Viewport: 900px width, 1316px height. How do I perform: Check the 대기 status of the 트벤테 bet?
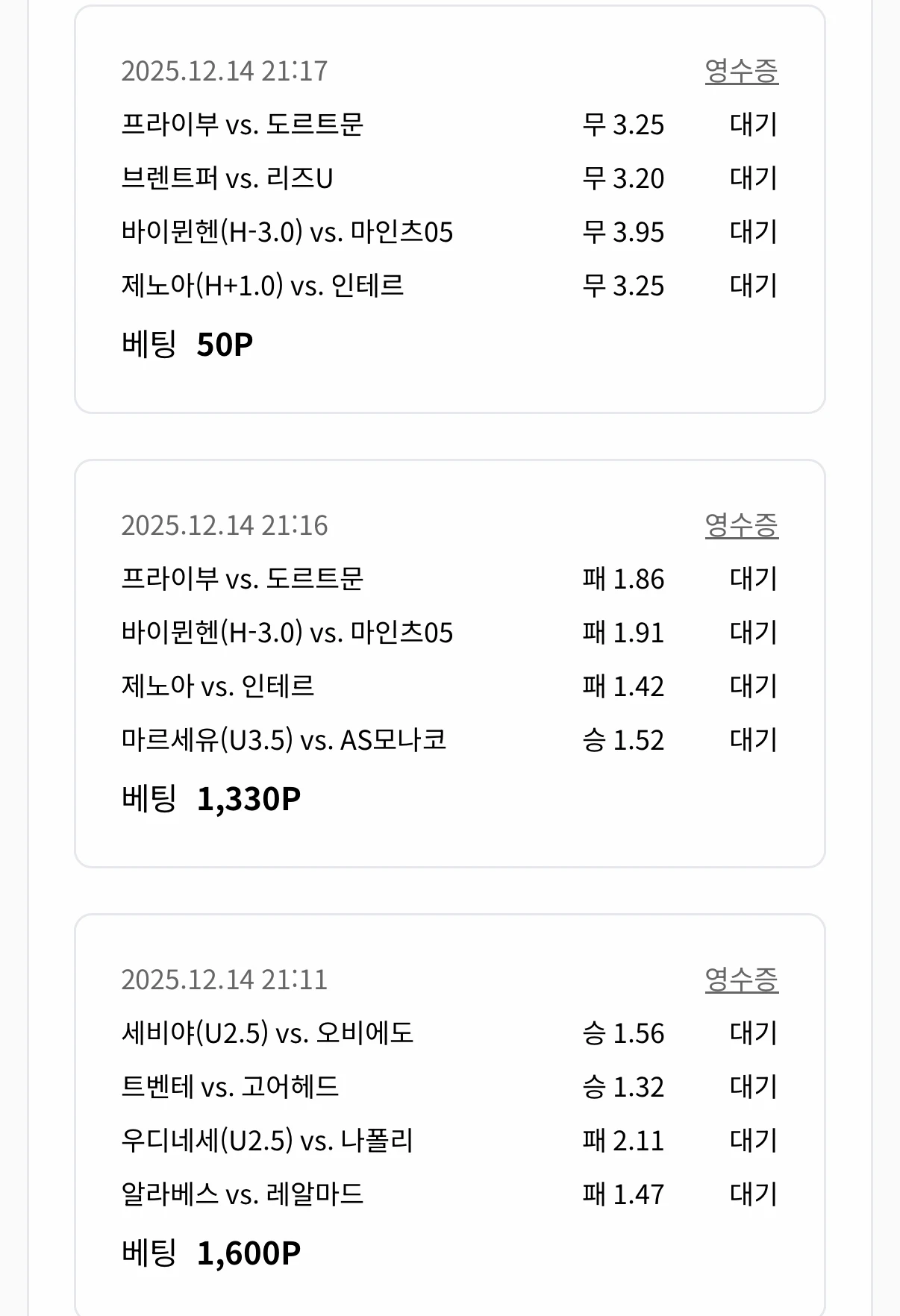pos(756,1088)
